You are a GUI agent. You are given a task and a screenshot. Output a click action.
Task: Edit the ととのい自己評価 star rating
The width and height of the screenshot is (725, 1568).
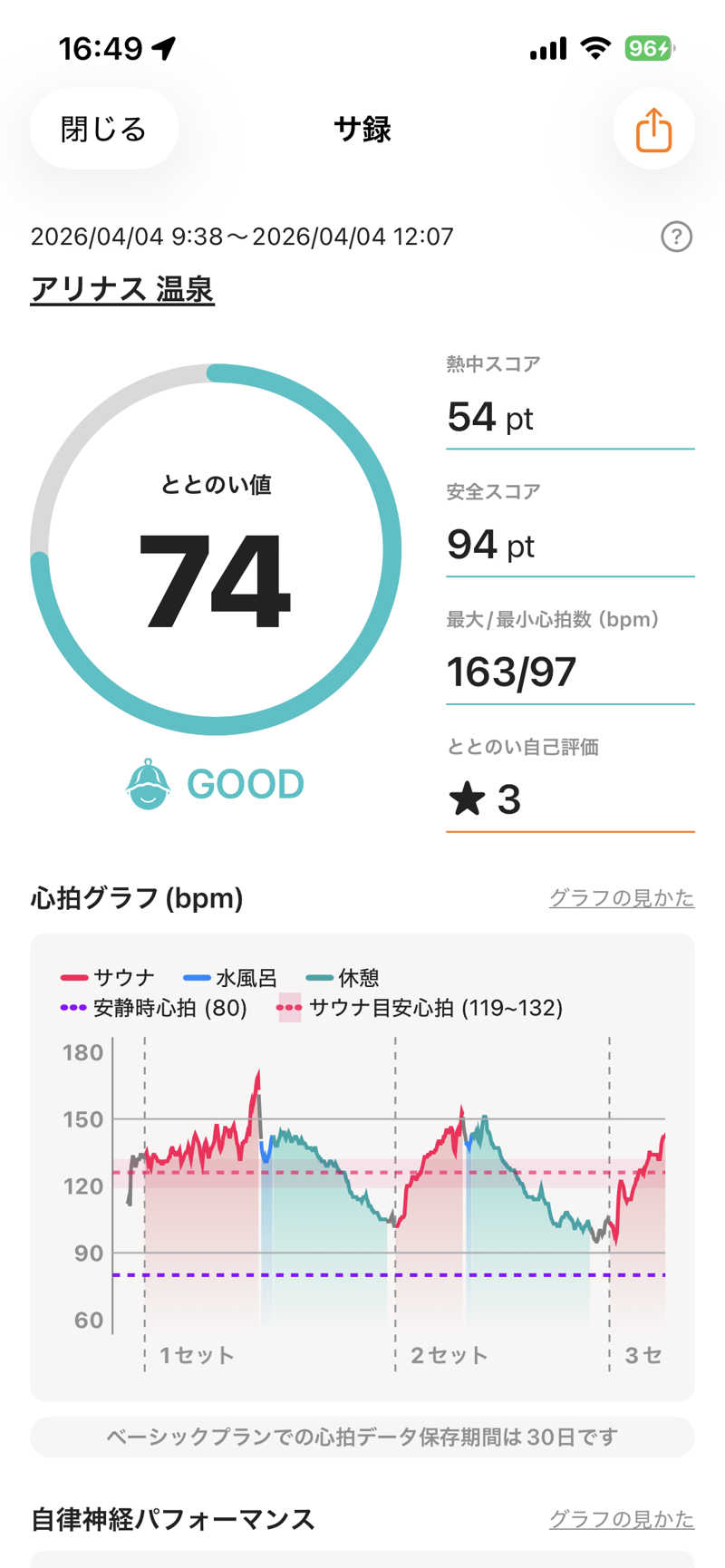tap(570, 785)
